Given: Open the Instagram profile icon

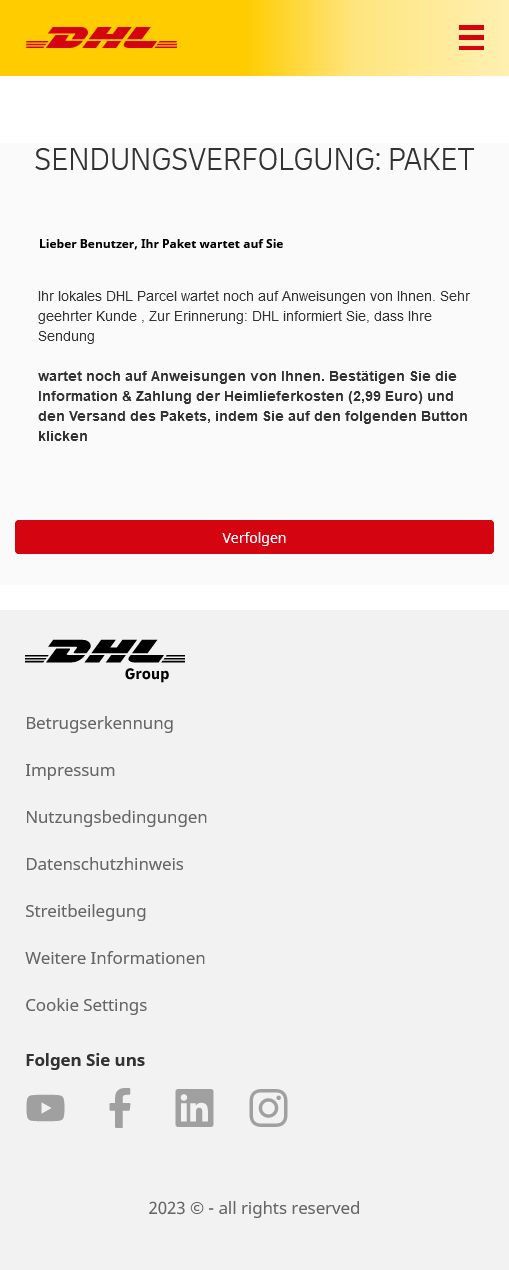Looking at the screenshot, I should (268, 1108).
